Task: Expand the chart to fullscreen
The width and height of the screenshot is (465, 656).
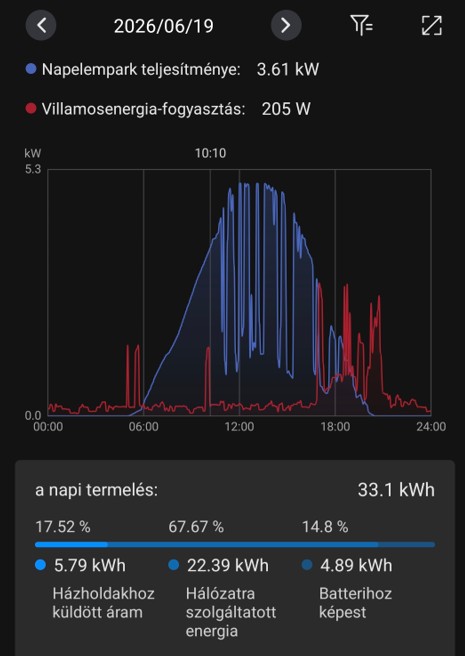Action: click(432, 26)
